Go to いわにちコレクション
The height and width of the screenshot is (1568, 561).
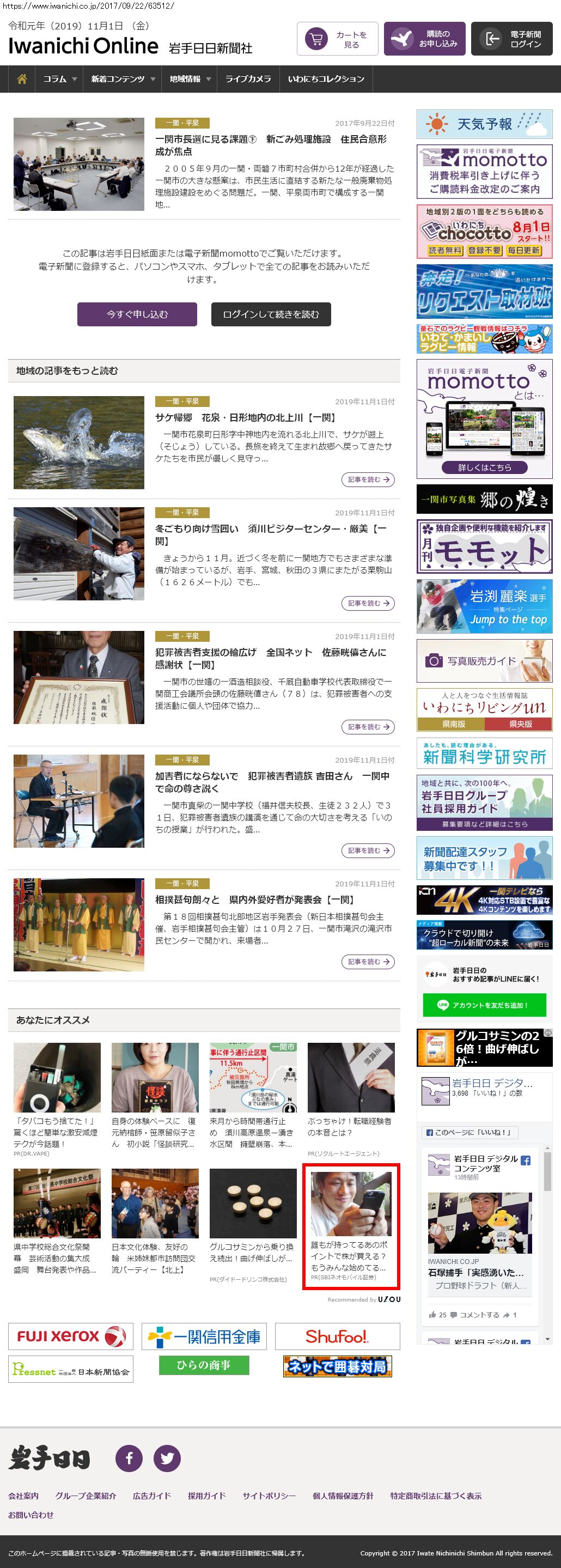[x=326, y=79]
